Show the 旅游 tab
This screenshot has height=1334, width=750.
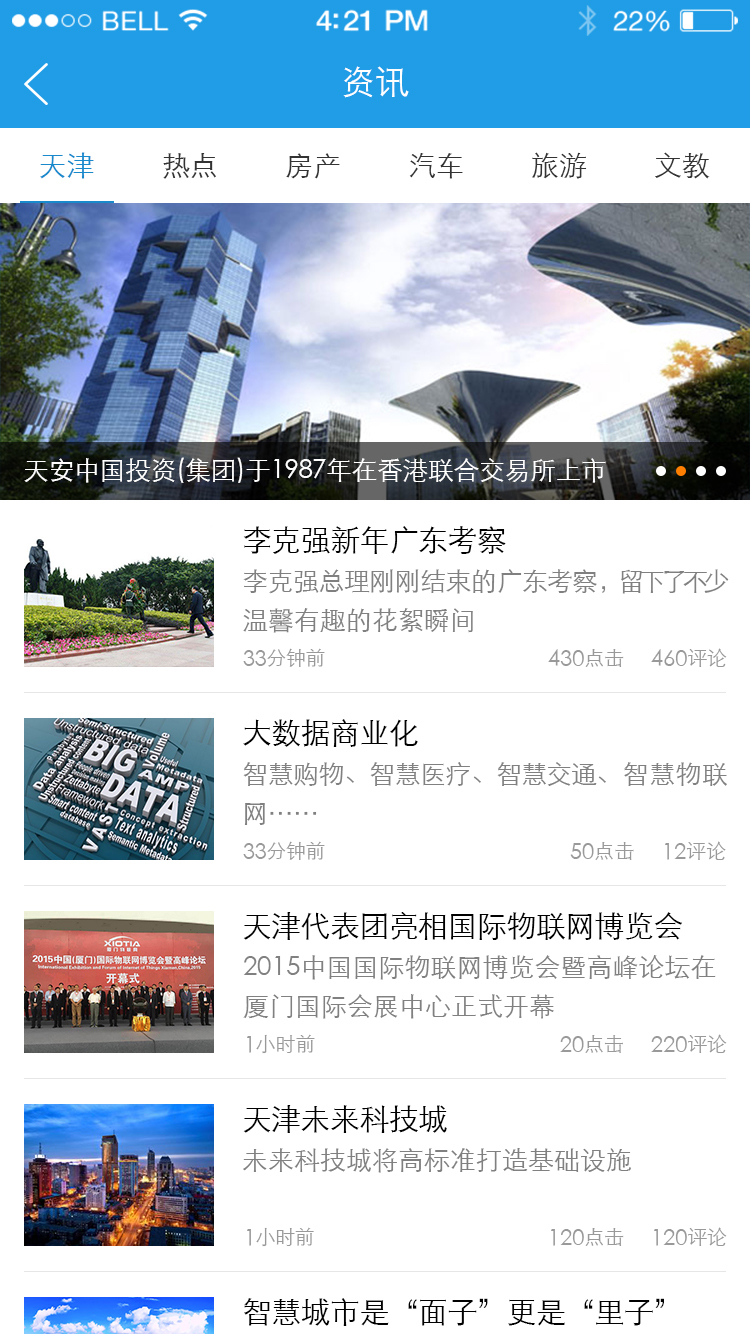pyautogui.click(x=559, y=166)
